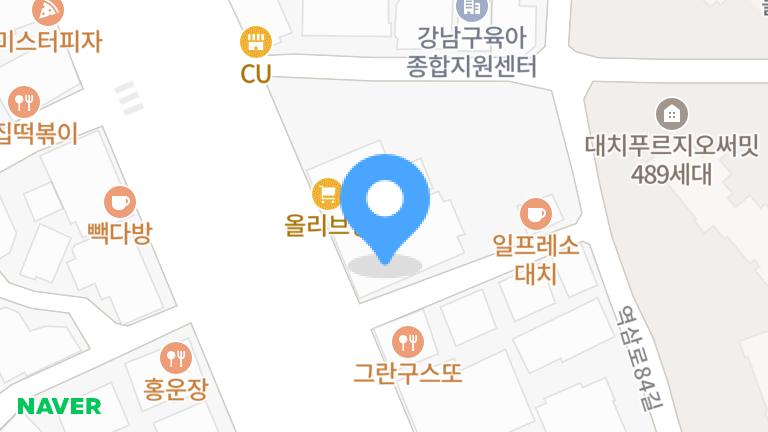
Task: Select the 그란구스또 restaurant marker
Action: [408, 342]
